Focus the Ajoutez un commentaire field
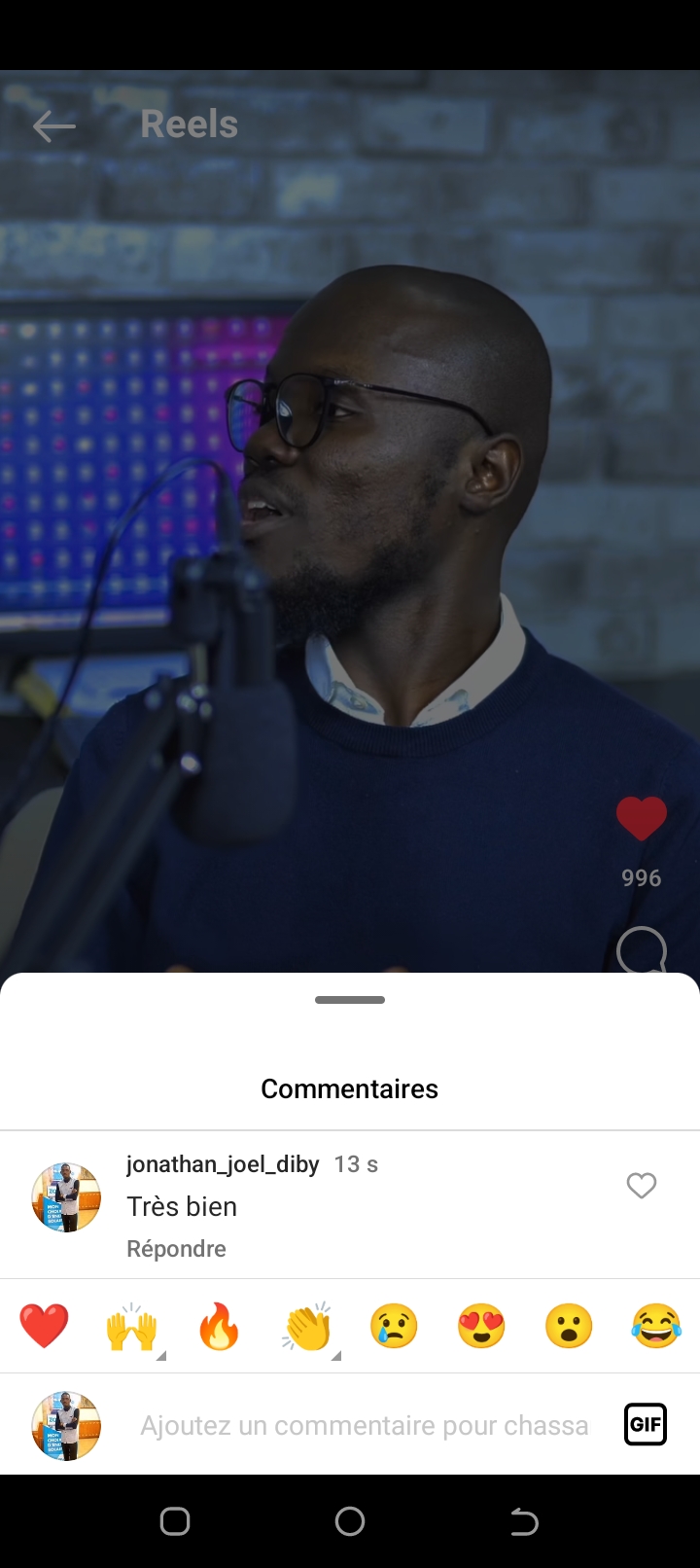The width and height of the screenshot is (700, 1568). pos(365,1426)
